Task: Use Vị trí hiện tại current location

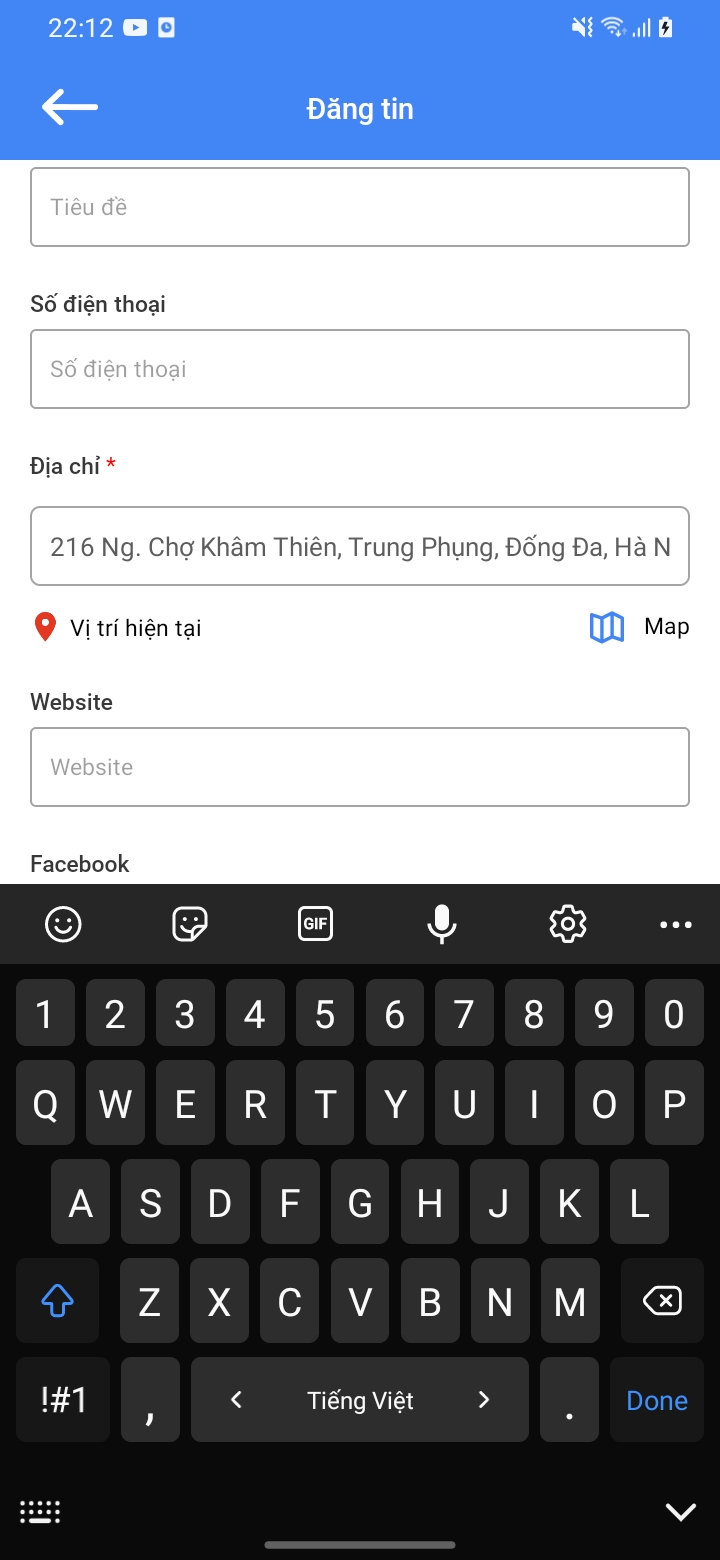Action: pos(117,628)
